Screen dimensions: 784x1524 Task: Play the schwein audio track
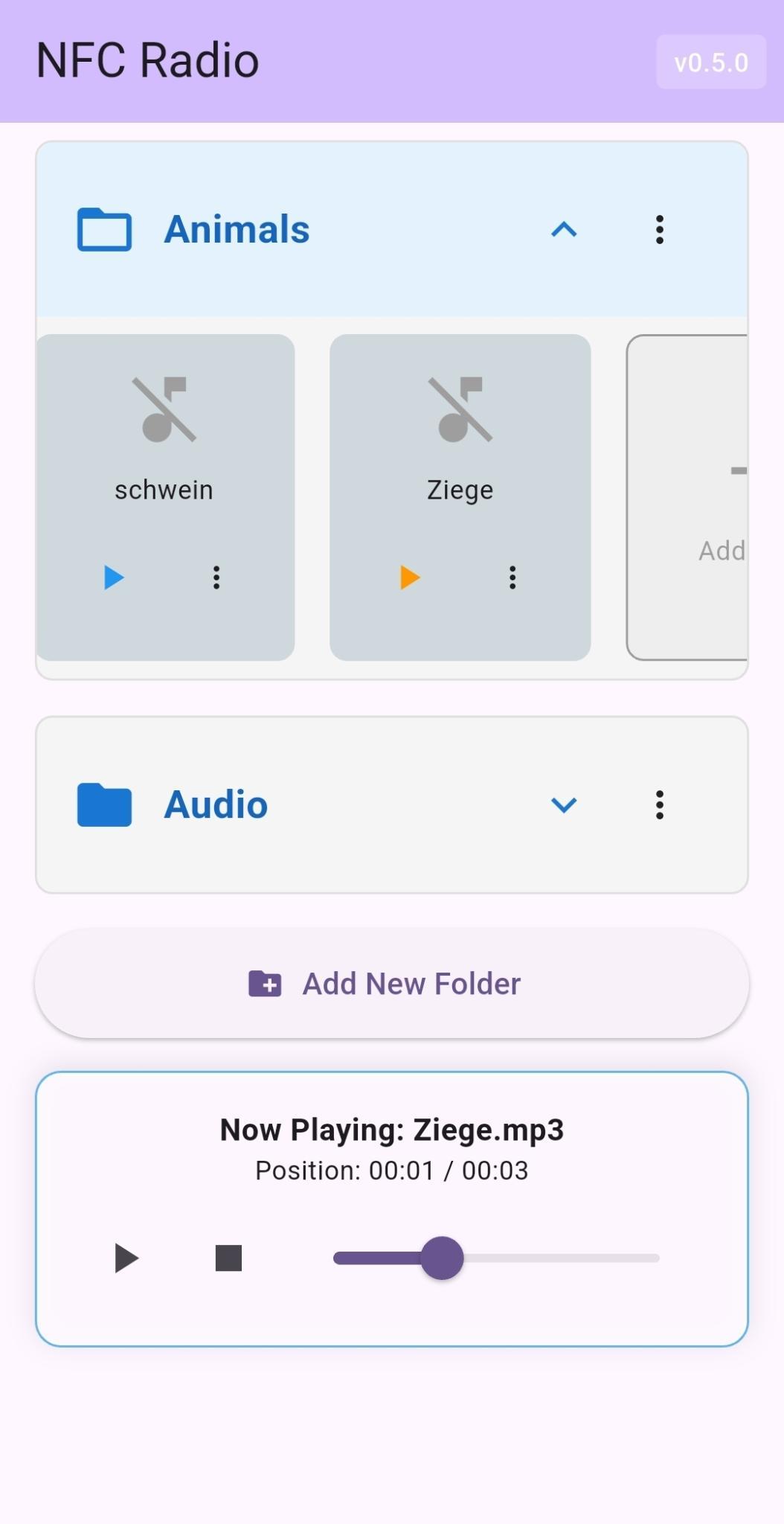(114, 577)
